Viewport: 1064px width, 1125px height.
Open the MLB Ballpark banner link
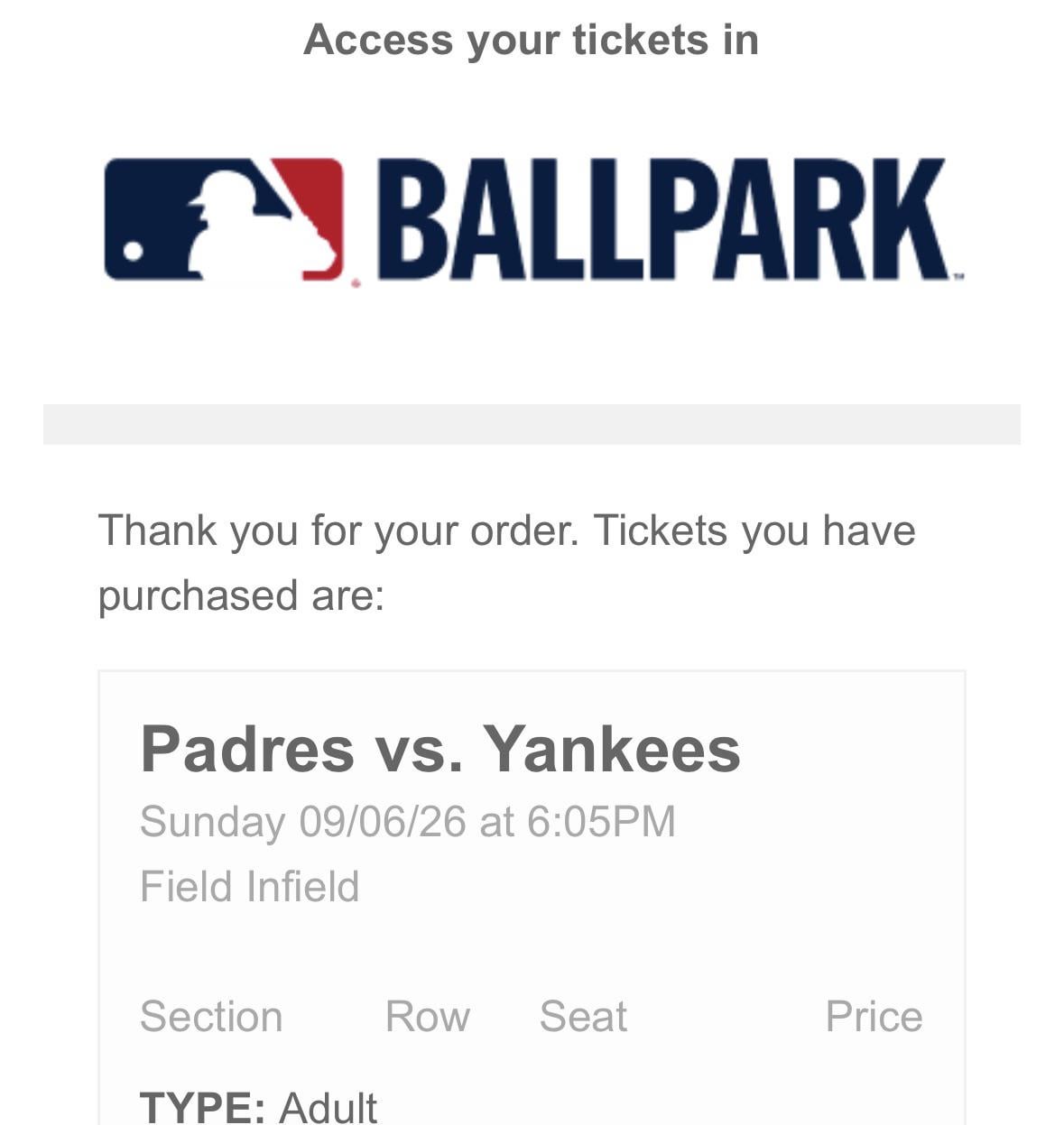click(532, 221)
